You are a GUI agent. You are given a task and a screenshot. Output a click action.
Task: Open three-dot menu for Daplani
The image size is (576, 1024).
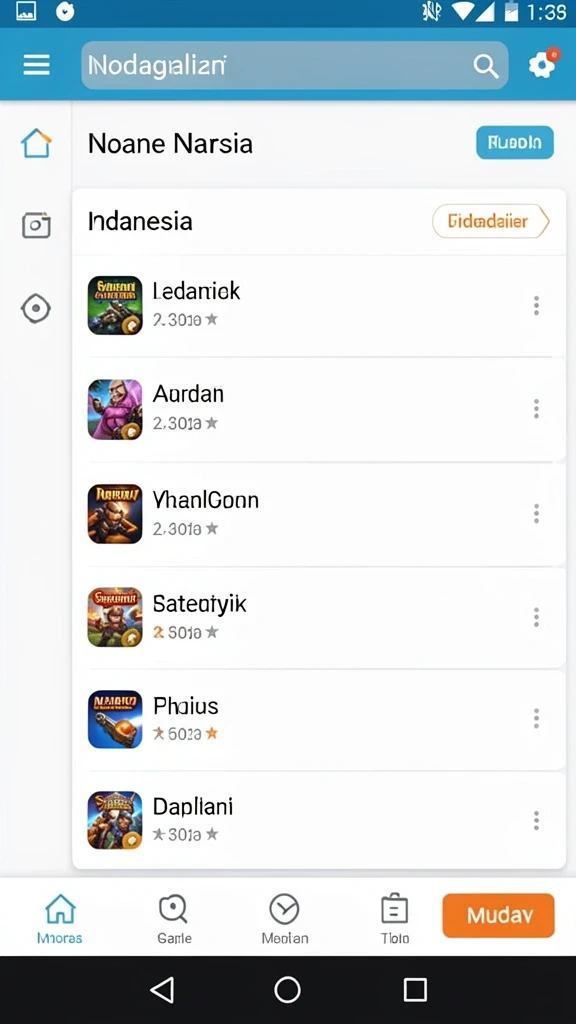[x=536, y=820]
